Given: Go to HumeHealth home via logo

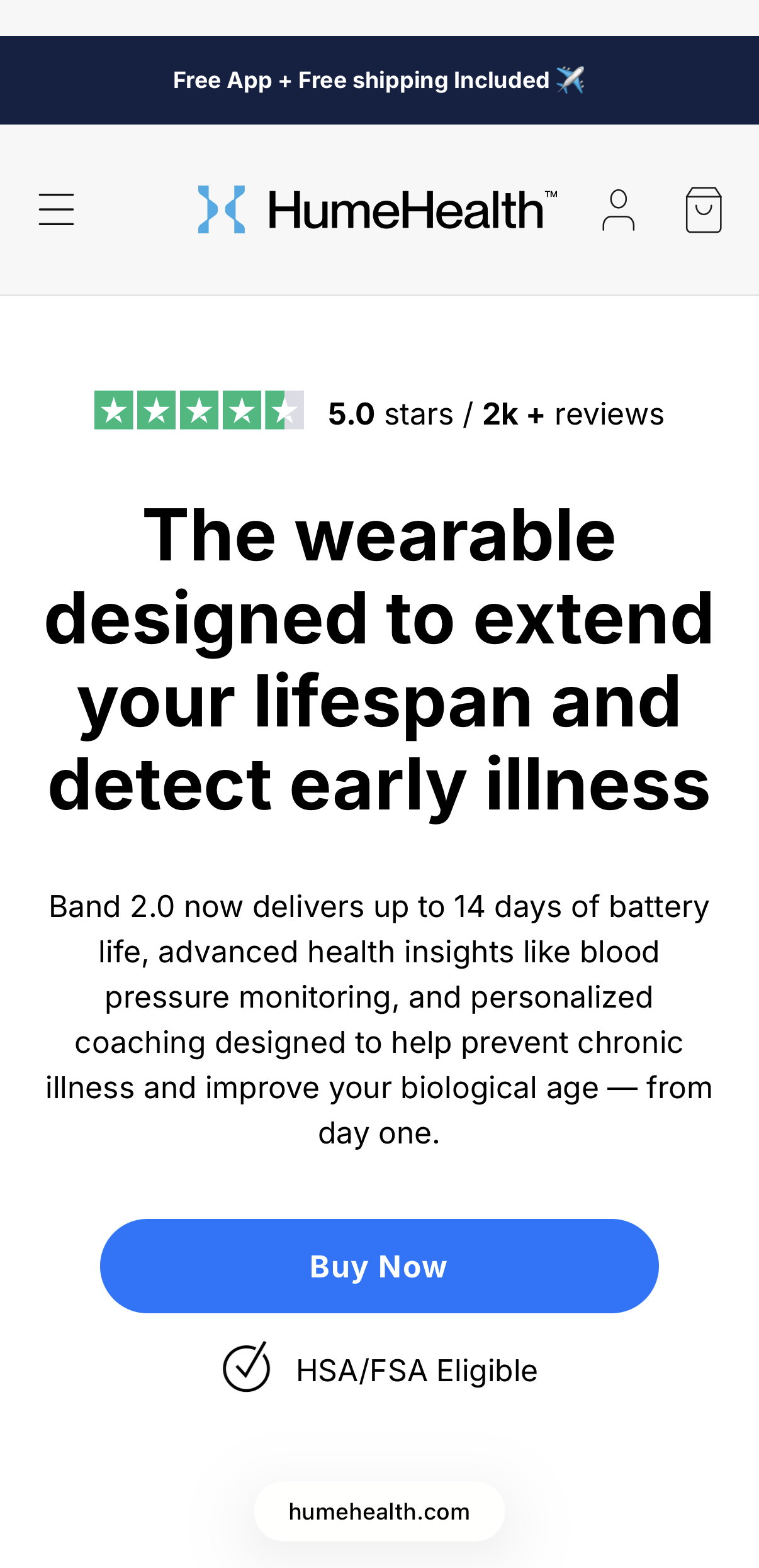Looking at the screenshot, I should [x=378, y=209].
